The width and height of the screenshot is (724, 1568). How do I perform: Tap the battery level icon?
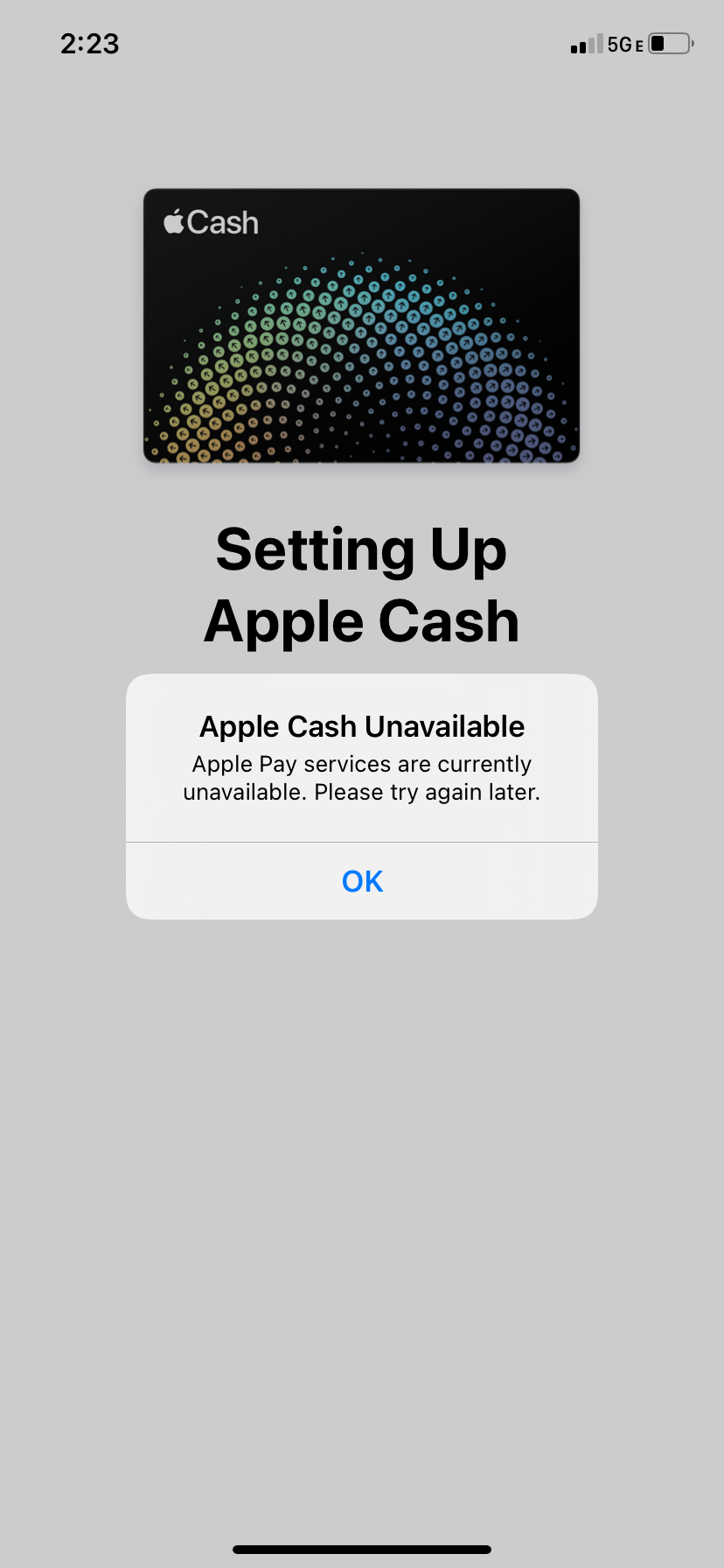(x=668, y=43)
